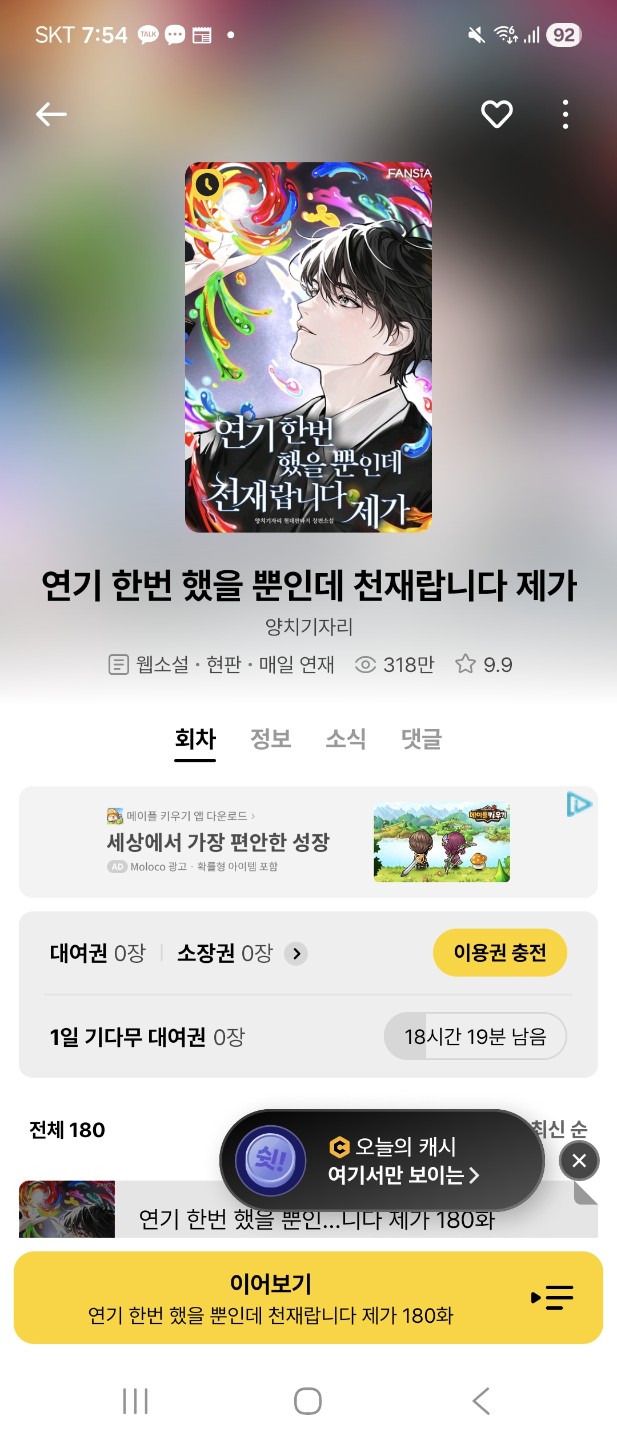Go back using the top arrow
617x1440 pixels.
pyautogui.click(x=51, y=114)
